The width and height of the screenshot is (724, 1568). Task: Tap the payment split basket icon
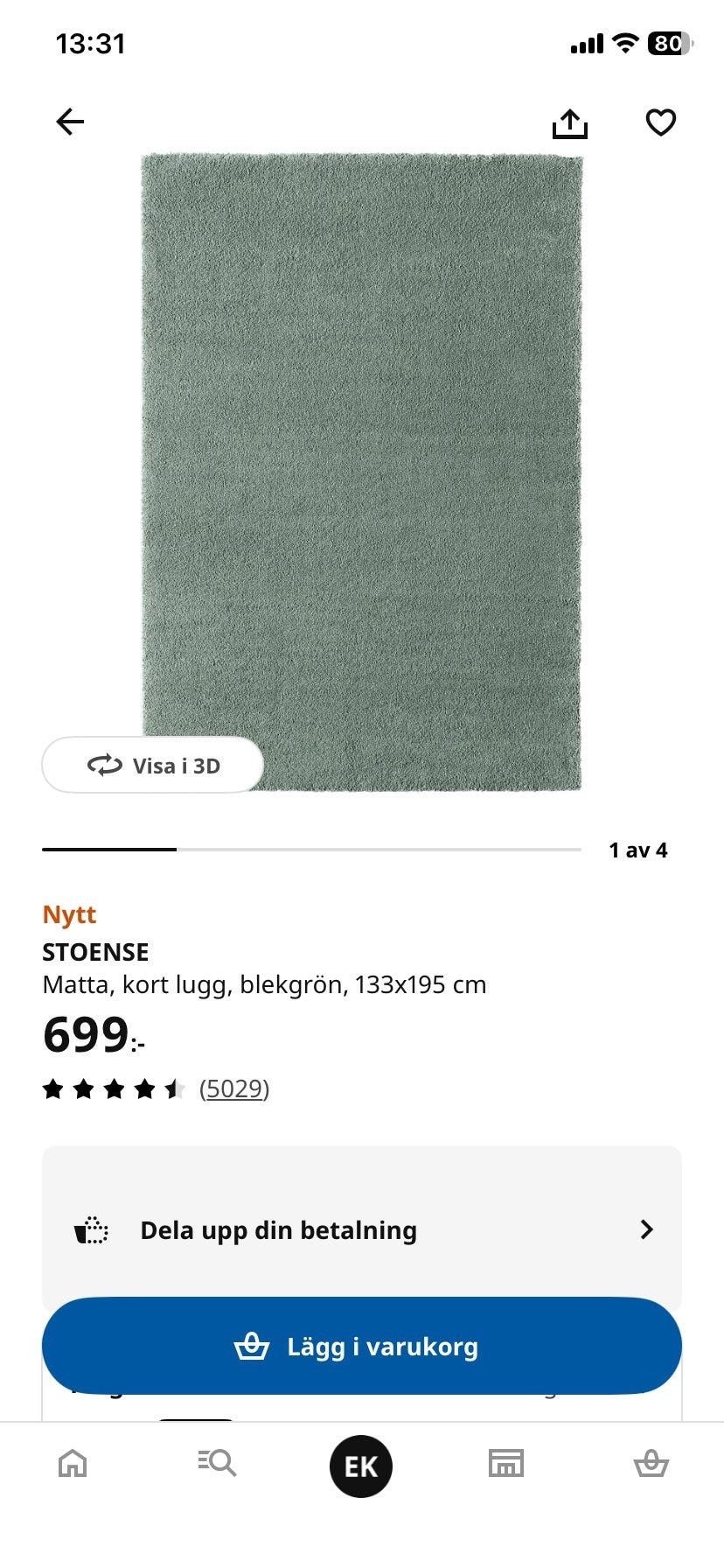click(x=90, y=1229)
